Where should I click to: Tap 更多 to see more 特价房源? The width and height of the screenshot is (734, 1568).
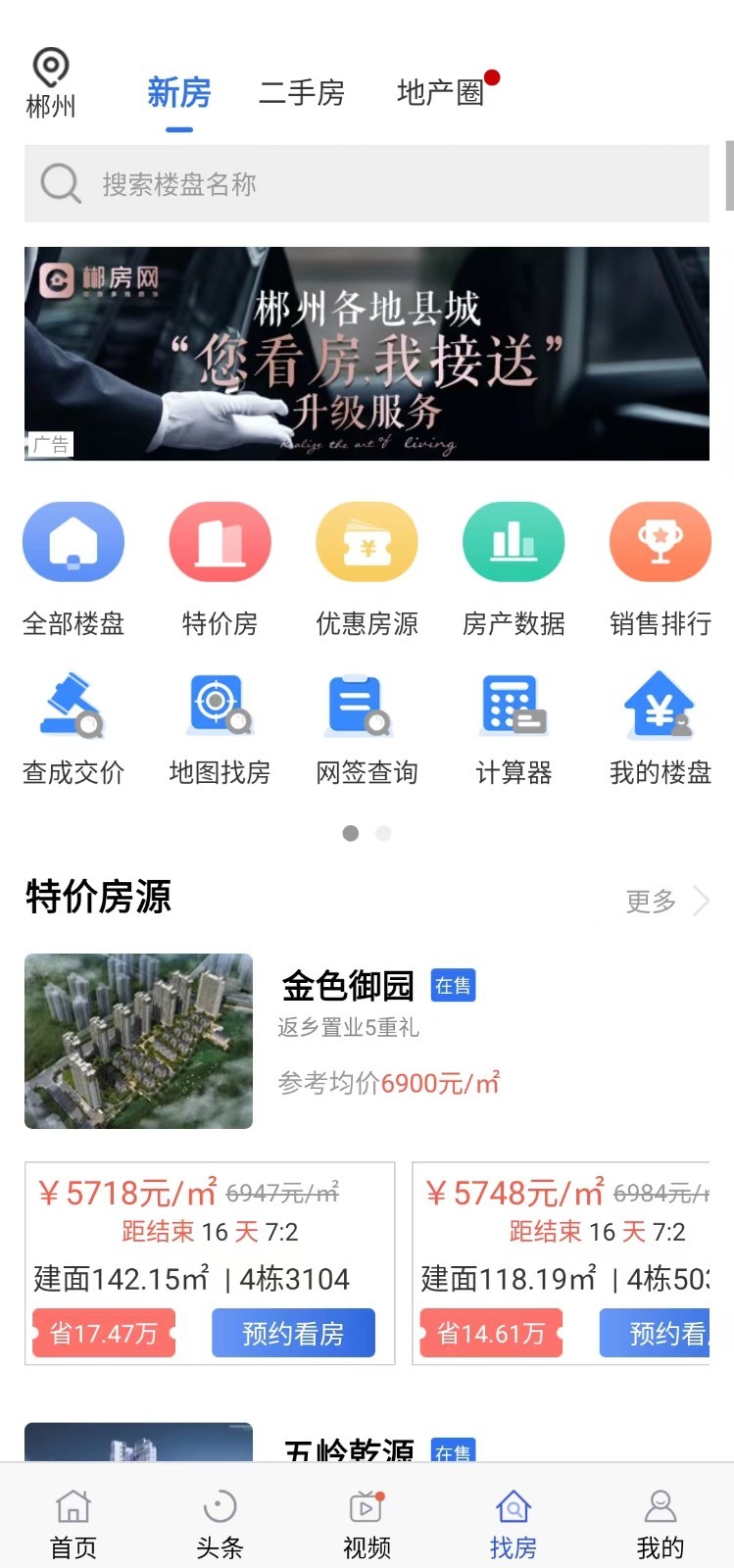pos(652,902)
